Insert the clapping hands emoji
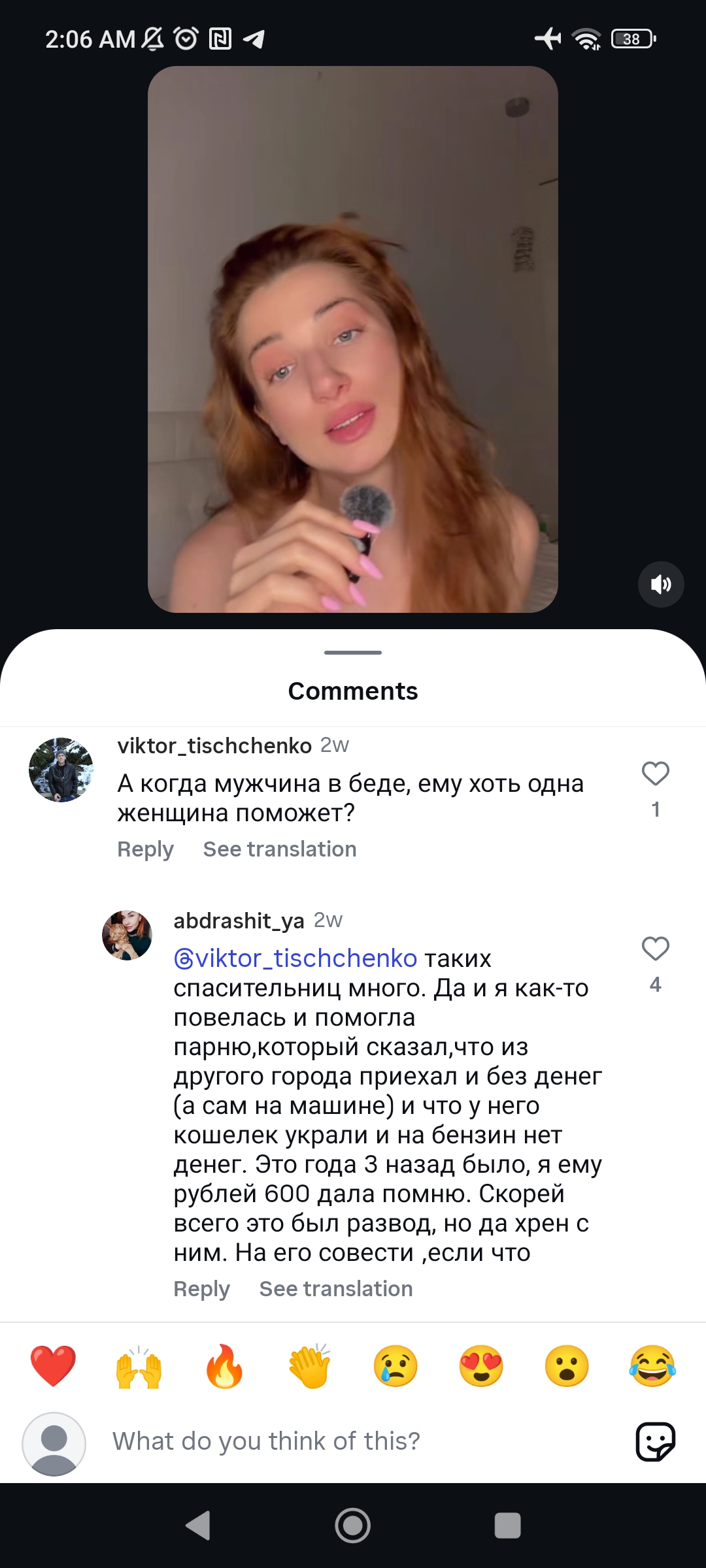Viewport: 706px width, 1568px height. pyautogui.click(x=310, y=1366)
